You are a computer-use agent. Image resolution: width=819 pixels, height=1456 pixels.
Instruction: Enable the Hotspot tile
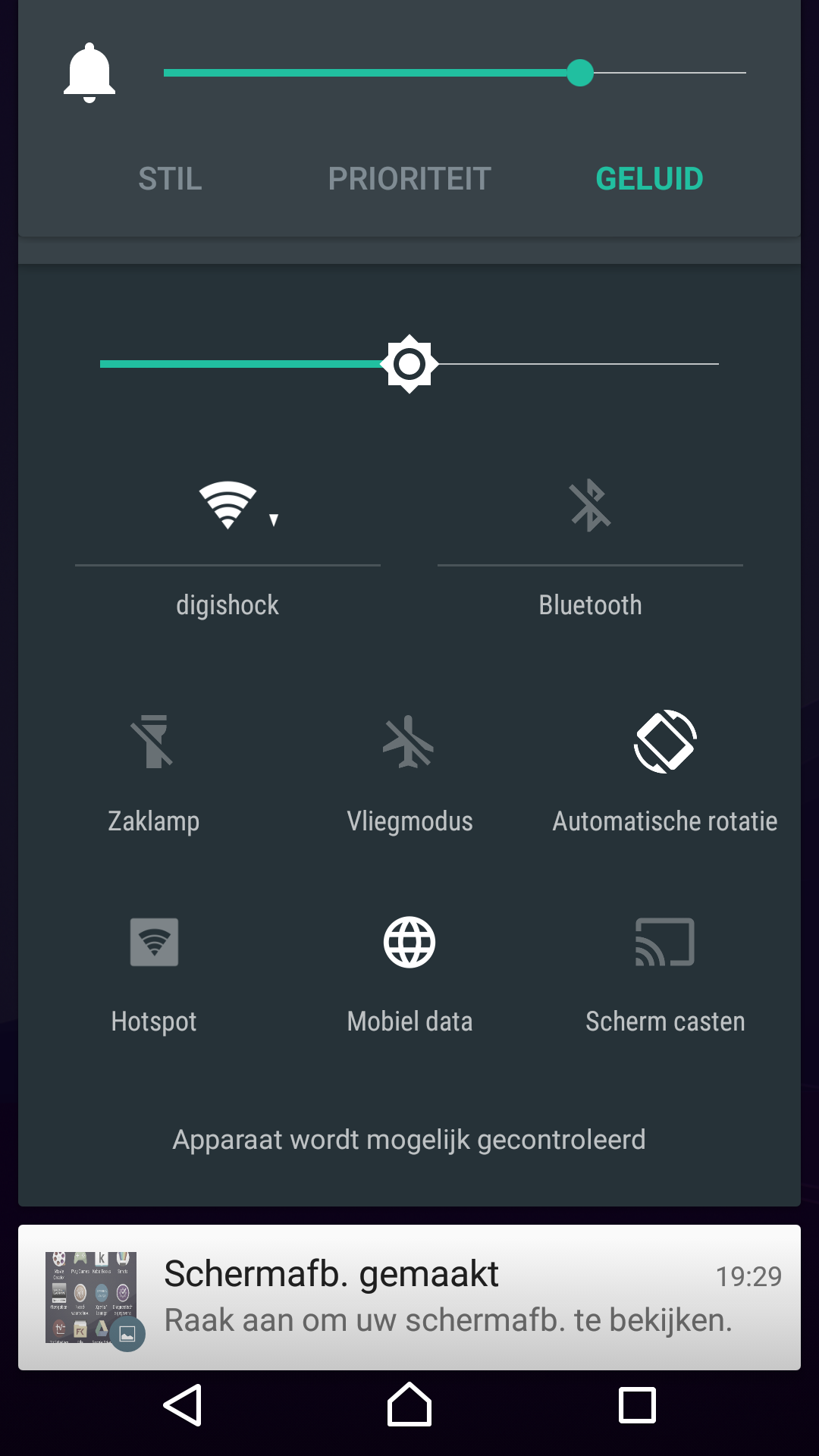click(154, 974)
